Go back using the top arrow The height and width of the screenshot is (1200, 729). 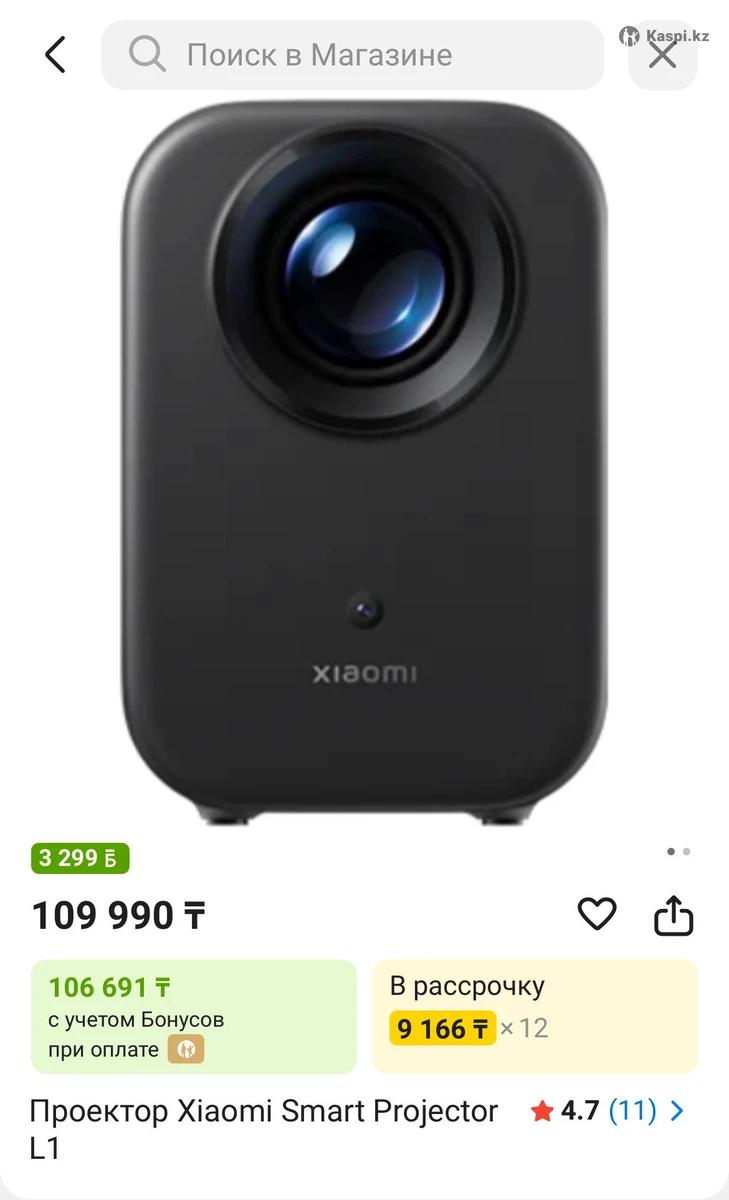(55, 54)
